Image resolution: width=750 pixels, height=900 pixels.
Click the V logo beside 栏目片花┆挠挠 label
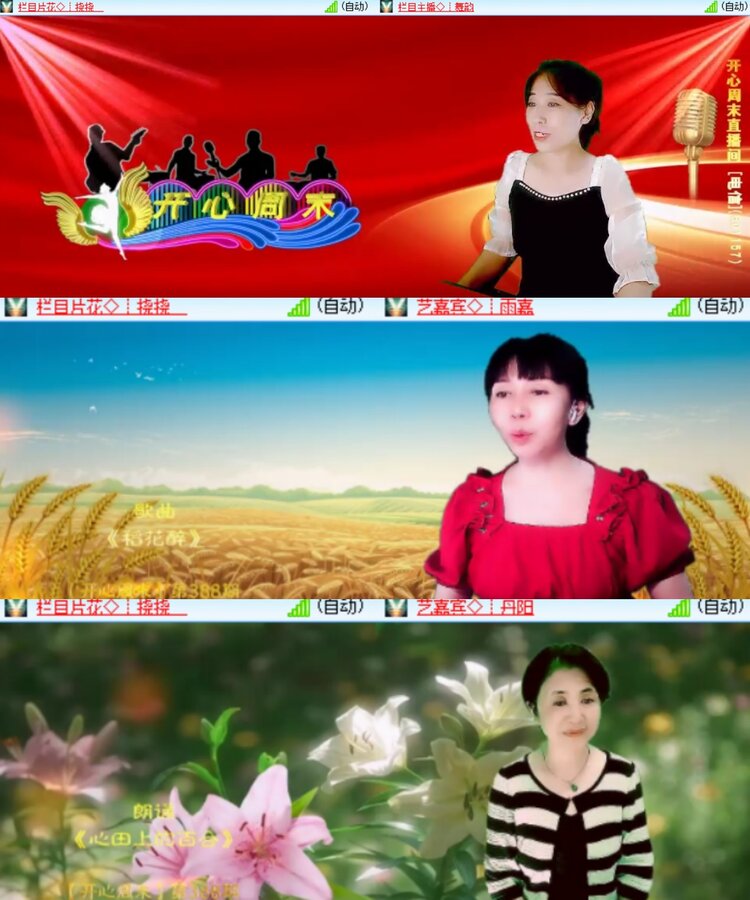click(8, 8)
